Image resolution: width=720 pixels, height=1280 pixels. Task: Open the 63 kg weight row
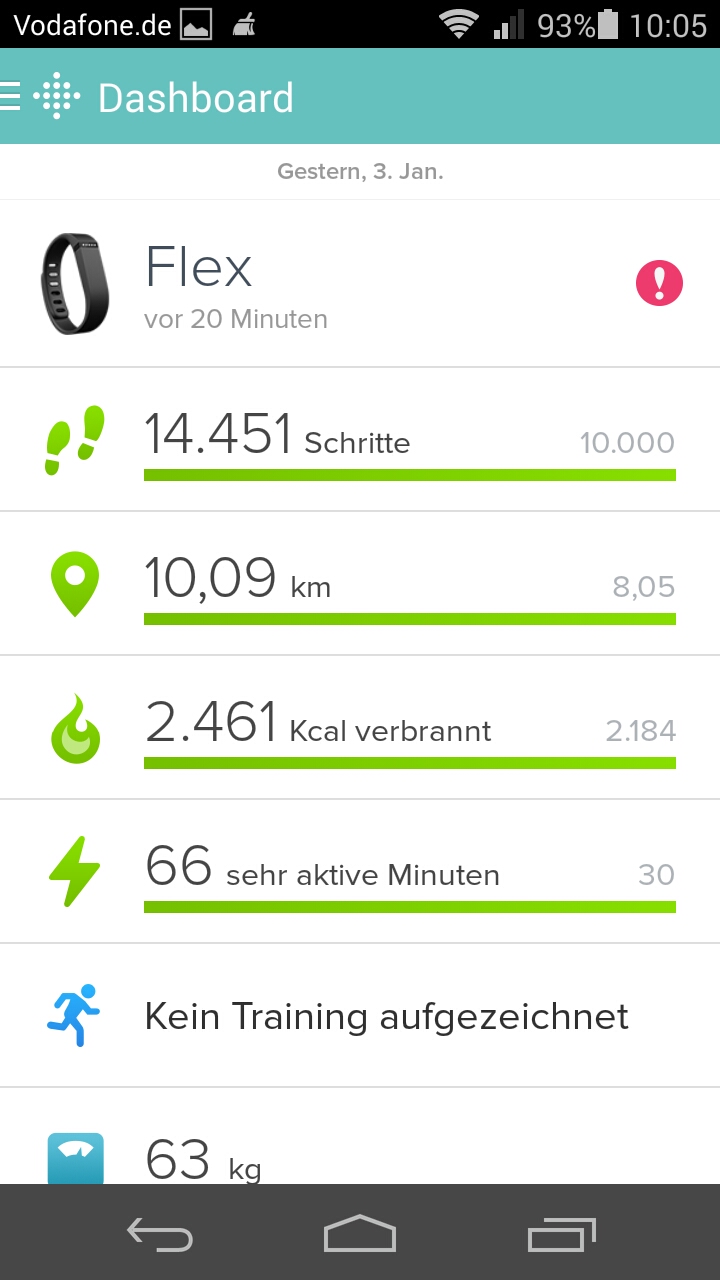click(x=360, y=1150)
